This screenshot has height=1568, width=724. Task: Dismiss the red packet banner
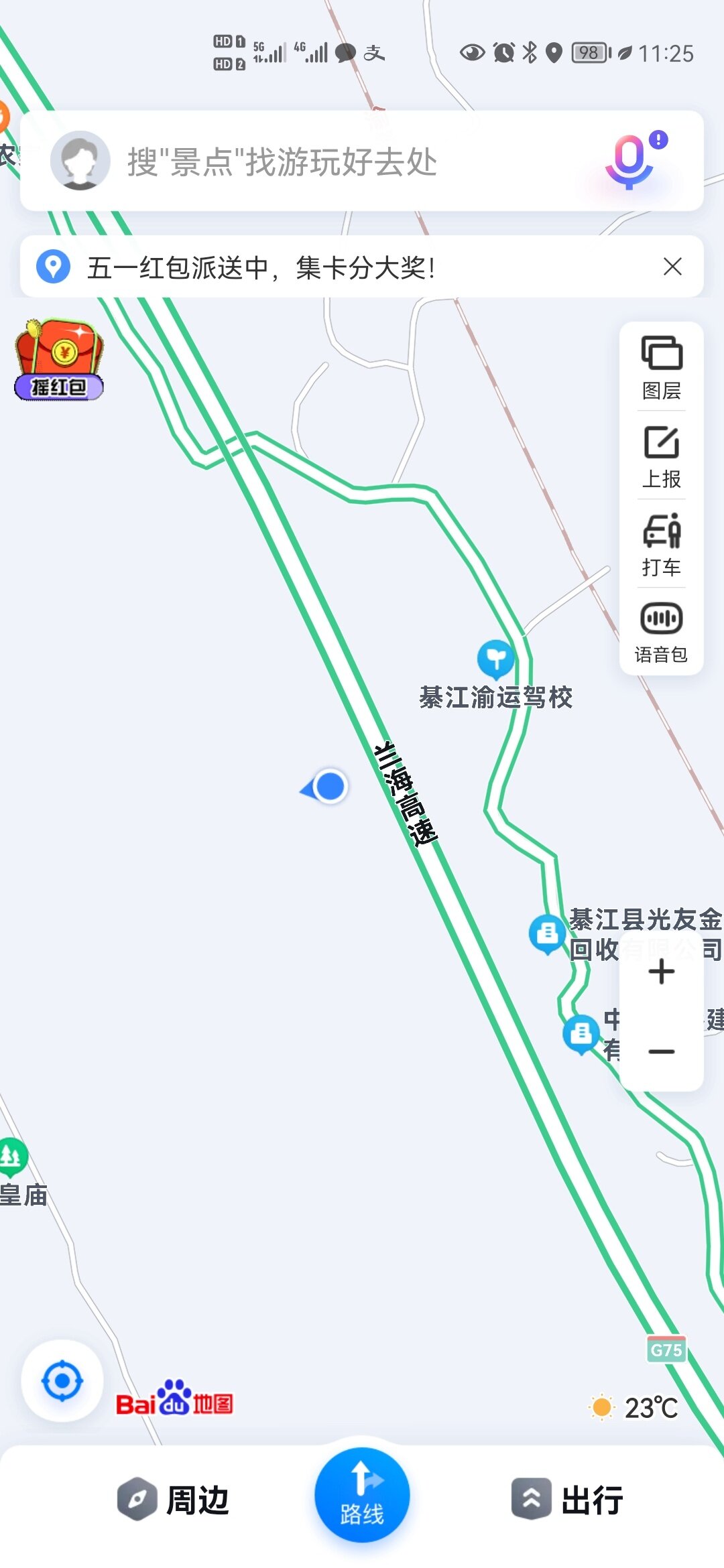[672, 267]
